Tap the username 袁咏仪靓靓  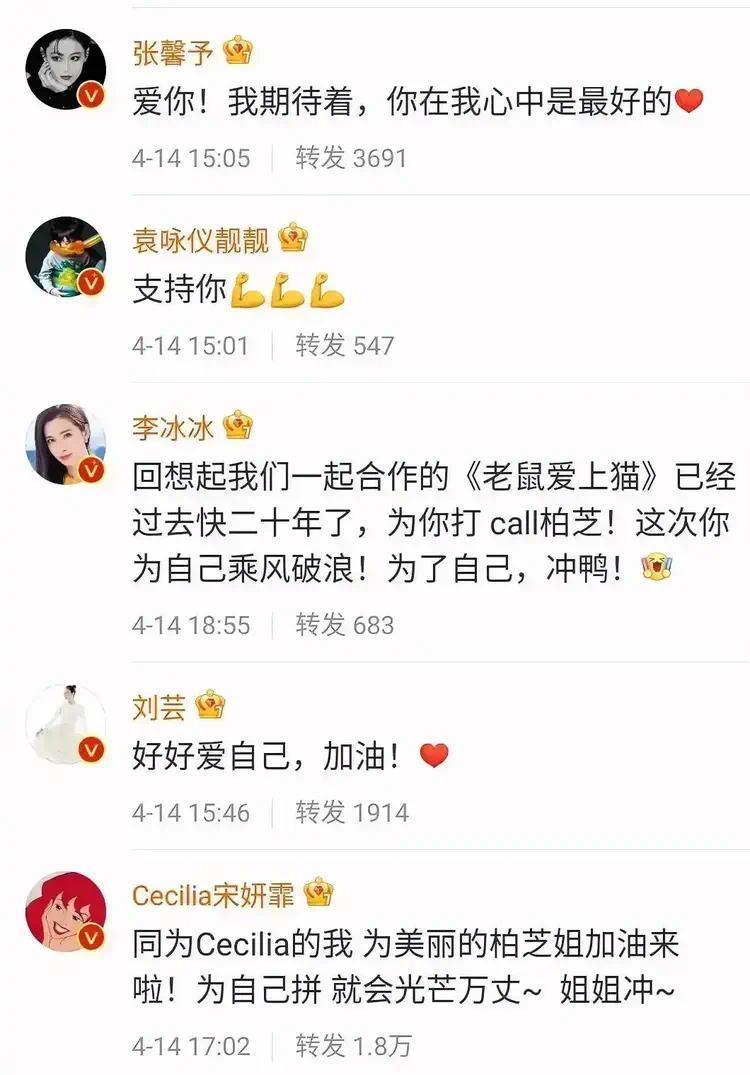pyautogui.click(x=201, y=240)
